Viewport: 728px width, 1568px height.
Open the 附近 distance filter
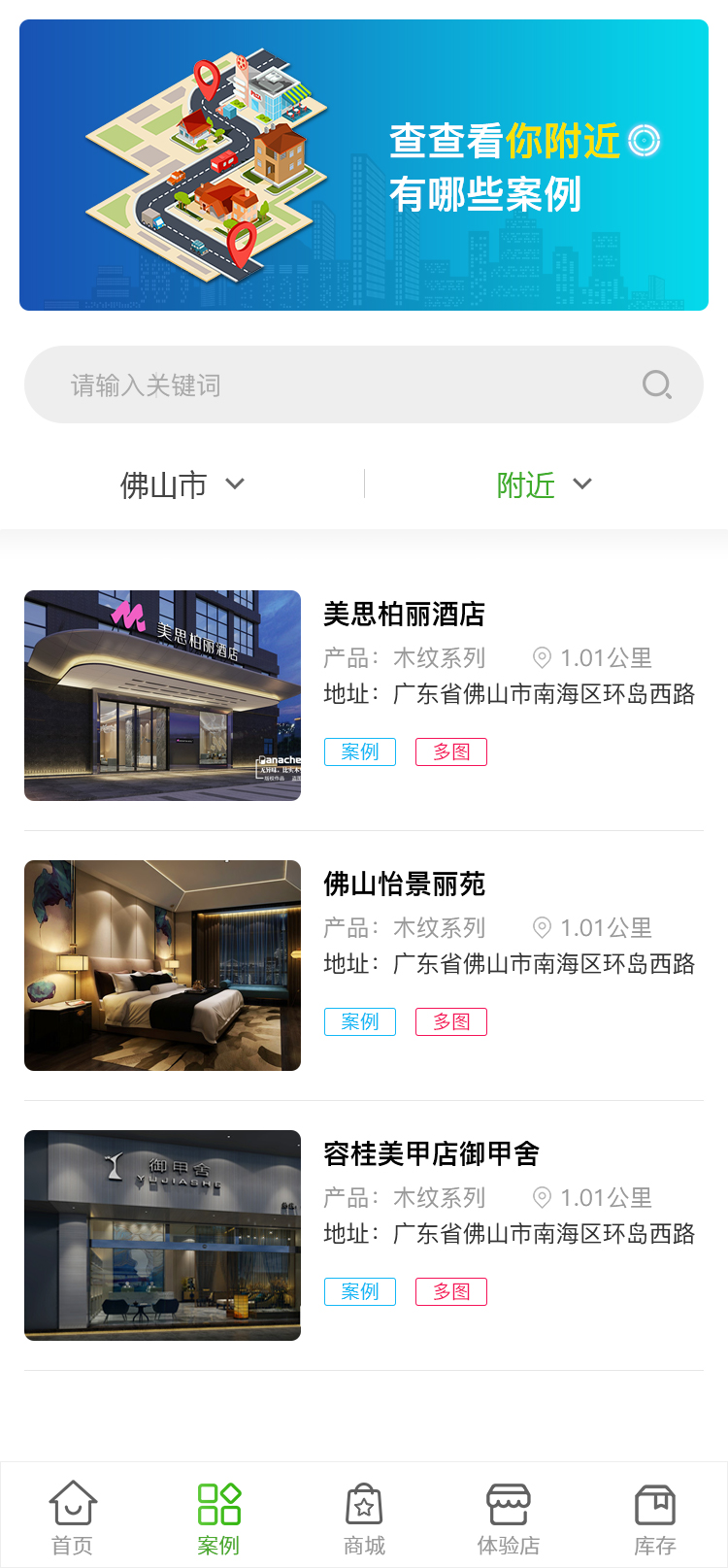544,484
